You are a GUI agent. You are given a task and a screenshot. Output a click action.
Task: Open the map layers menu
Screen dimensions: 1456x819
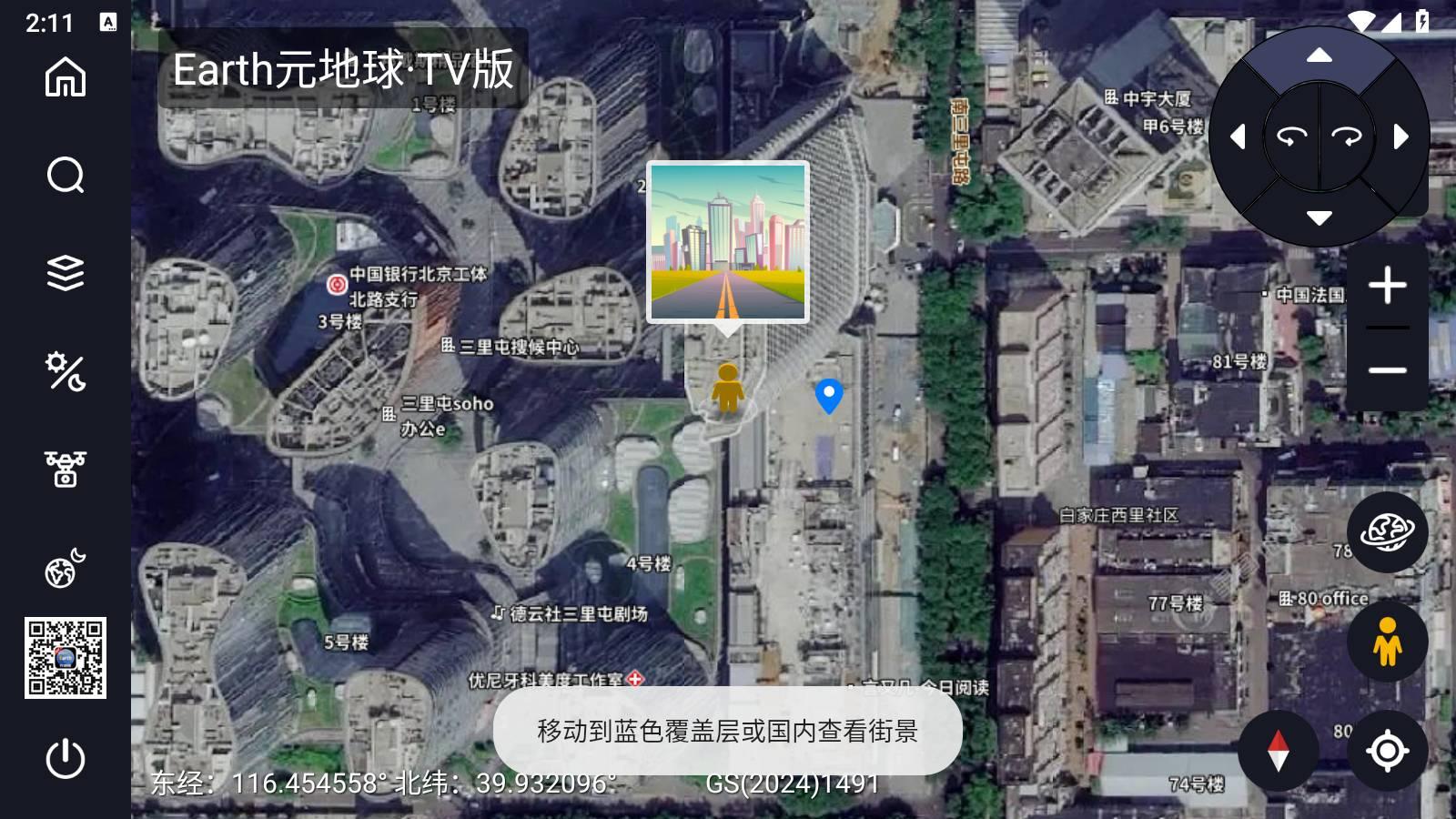click(66, 273)
